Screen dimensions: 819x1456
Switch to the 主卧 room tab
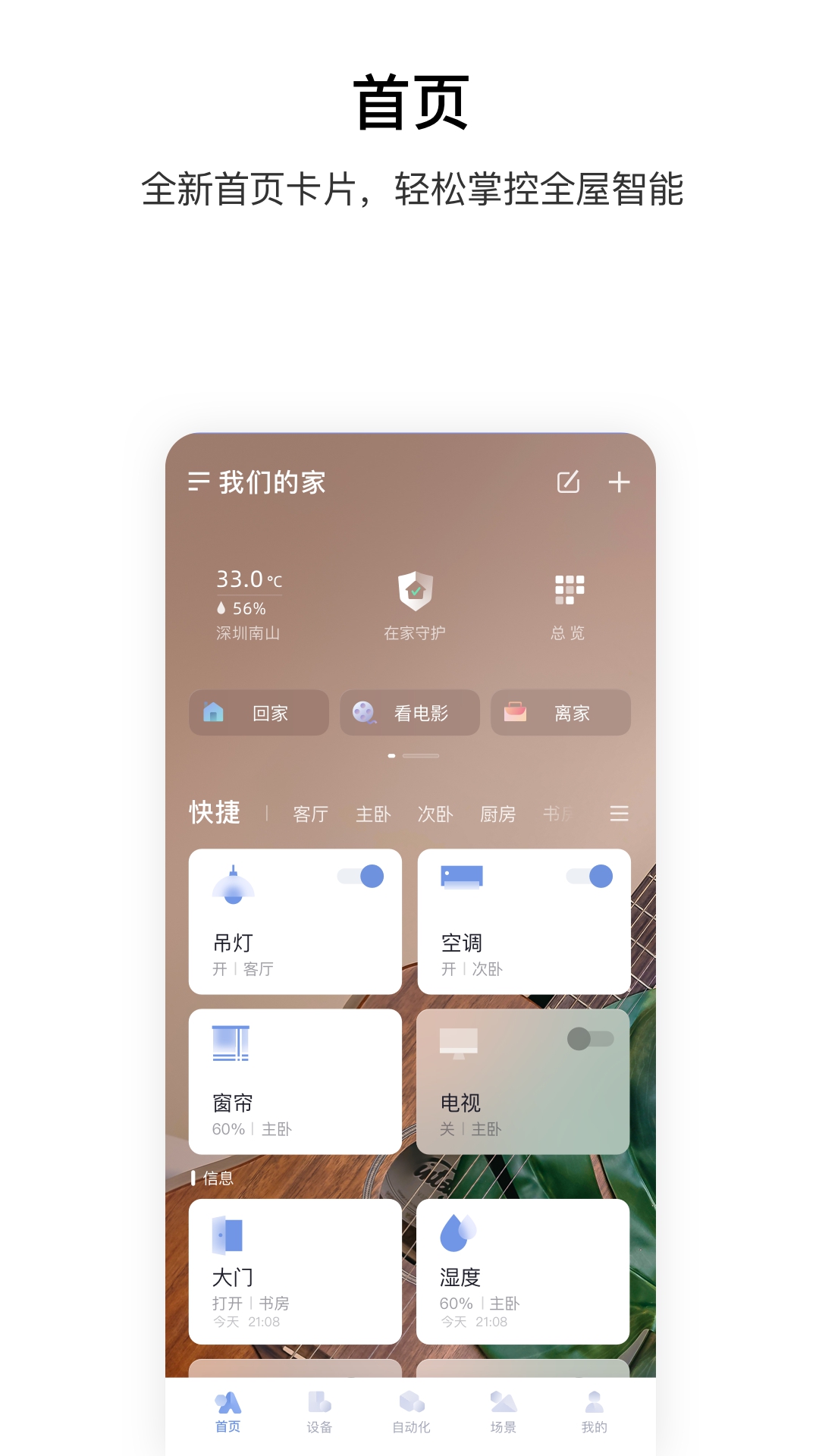375,814
